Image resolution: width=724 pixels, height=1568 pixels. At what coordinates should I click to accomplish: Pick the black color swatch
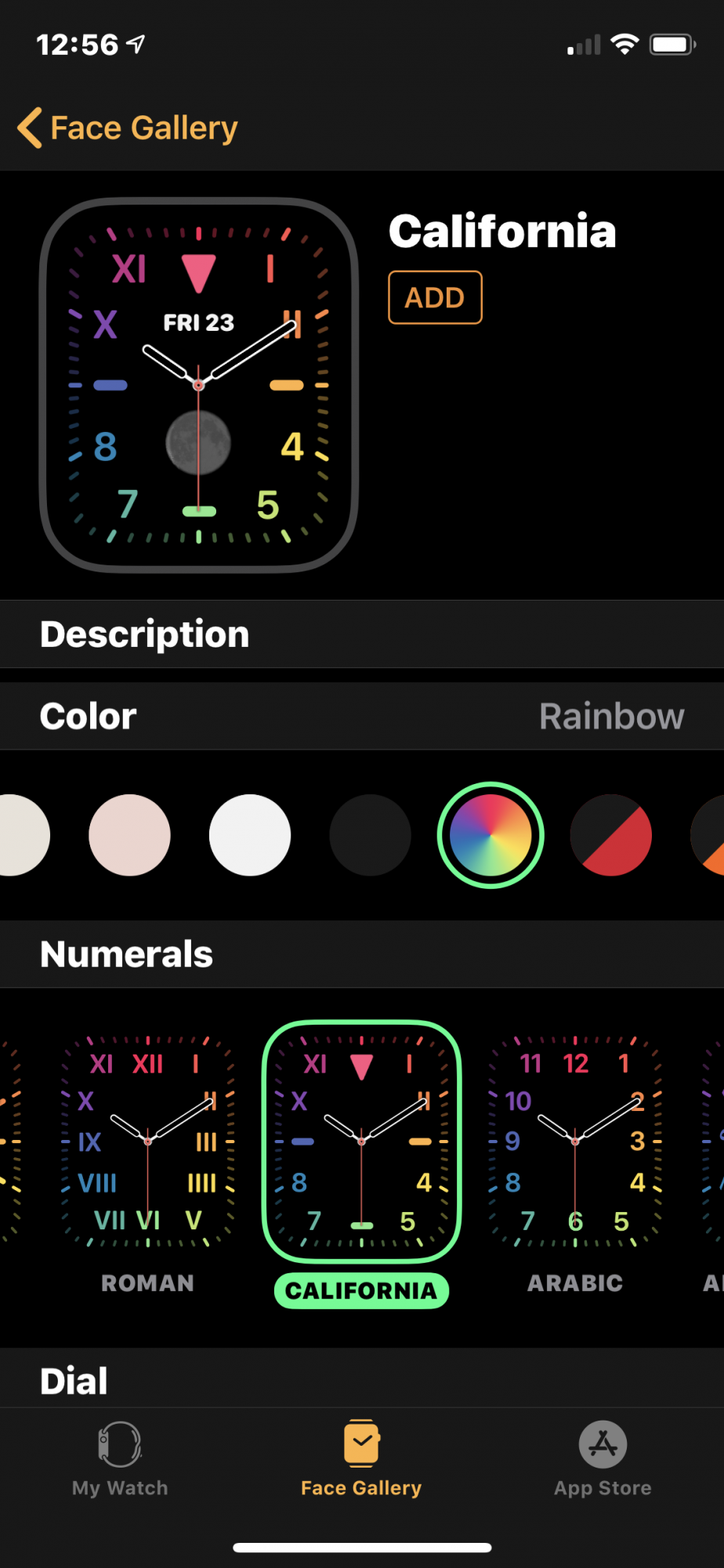370,835
